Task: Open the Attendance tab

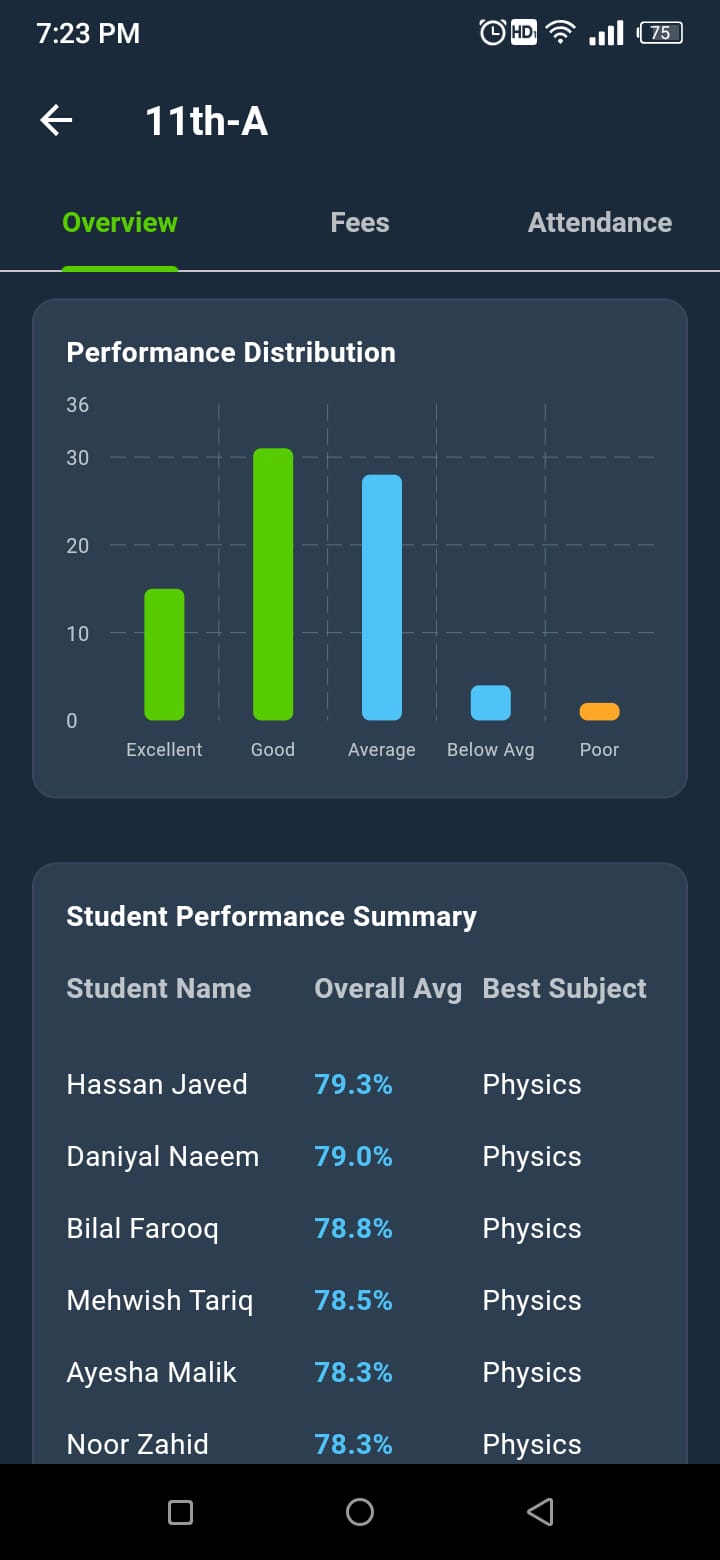Action: pos(599,223)
